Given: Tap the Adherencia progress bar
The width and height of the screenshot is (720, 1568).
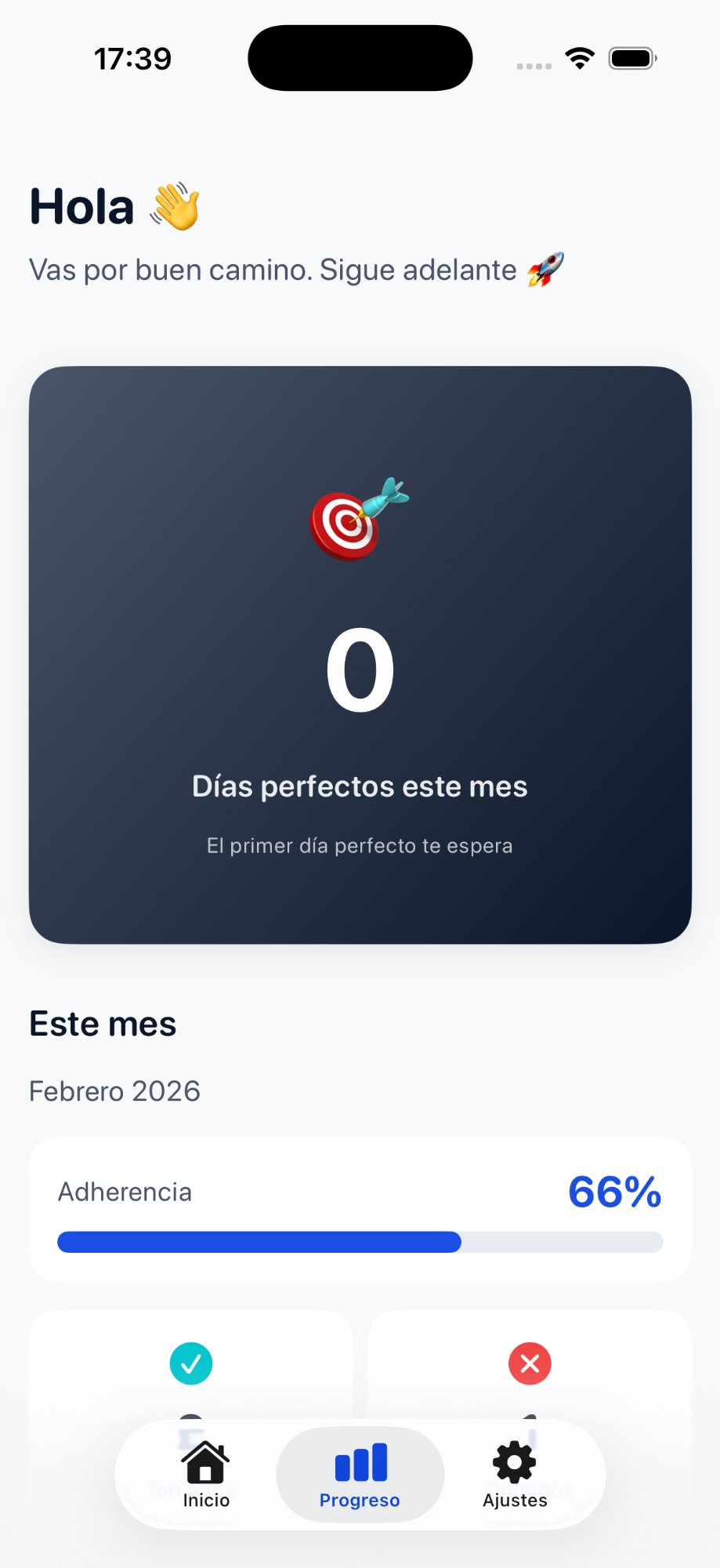Looking at the screenshot, I should pyautogui.click(x=360, y=1243).
